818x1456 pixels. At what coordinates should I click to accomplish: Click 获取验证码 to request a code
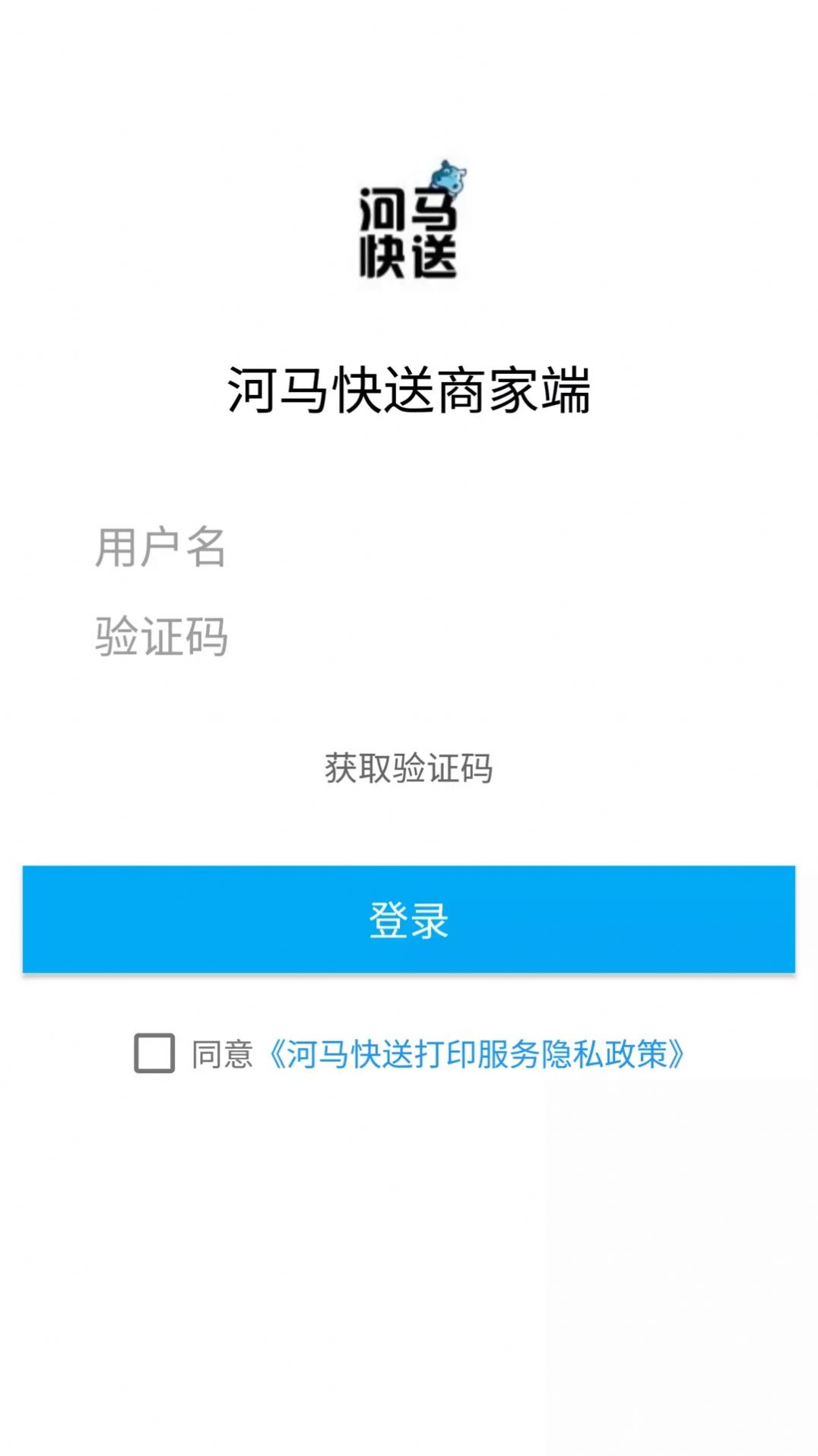point(409,770)
